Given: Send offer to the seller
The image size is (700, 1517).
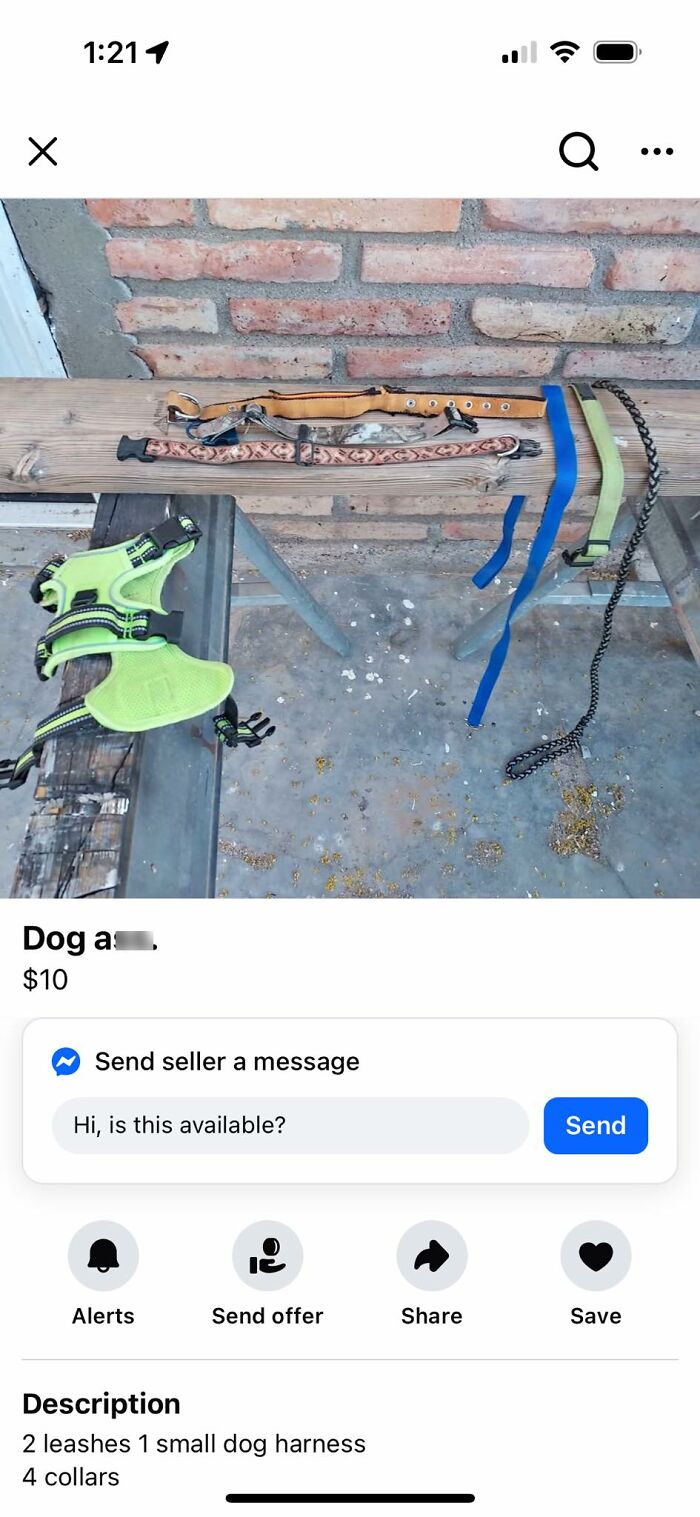Looking at the screenshot, I should click(x=267, y=1256).
